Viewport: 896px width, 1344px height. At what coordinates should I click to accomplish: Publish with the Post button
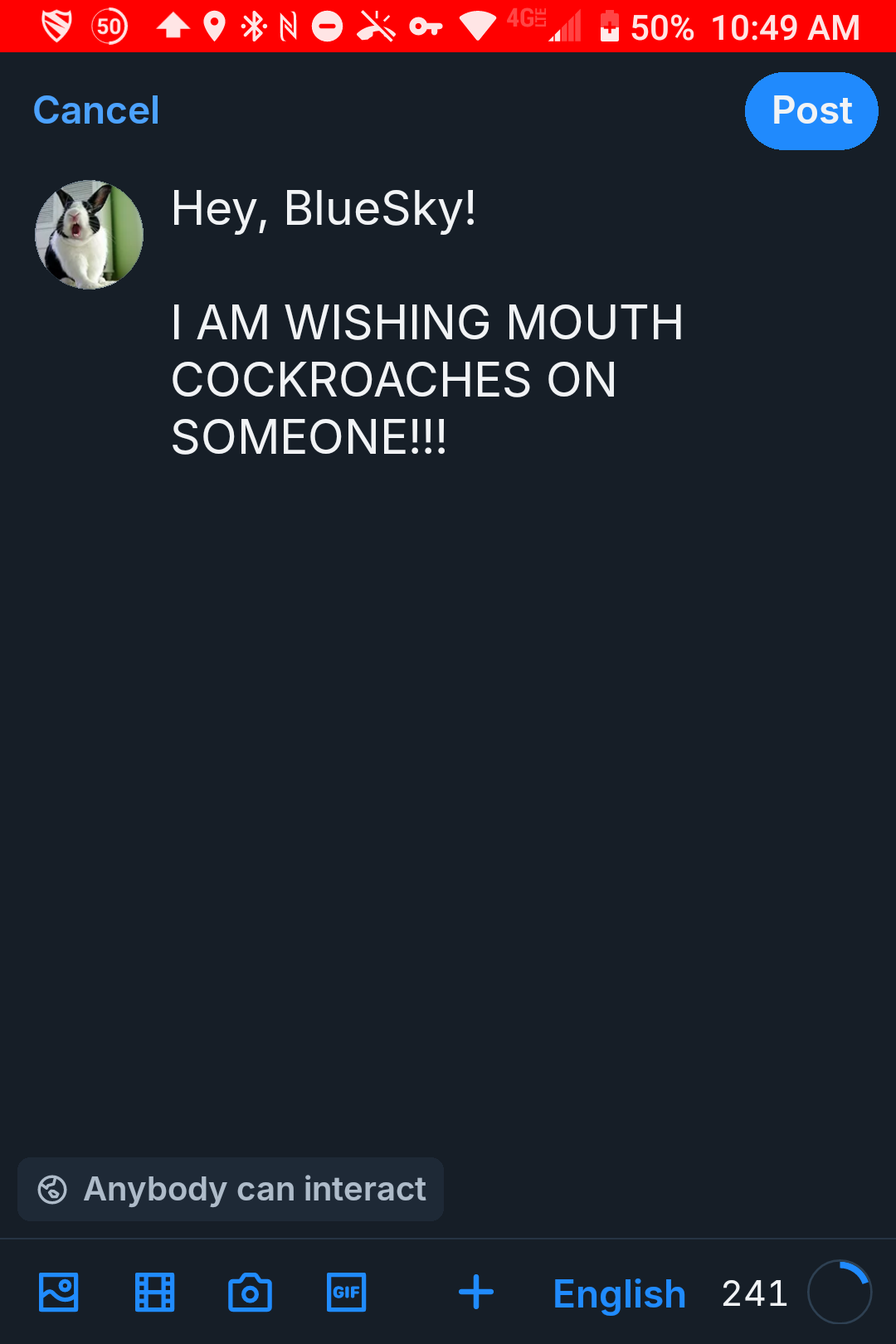811,111
